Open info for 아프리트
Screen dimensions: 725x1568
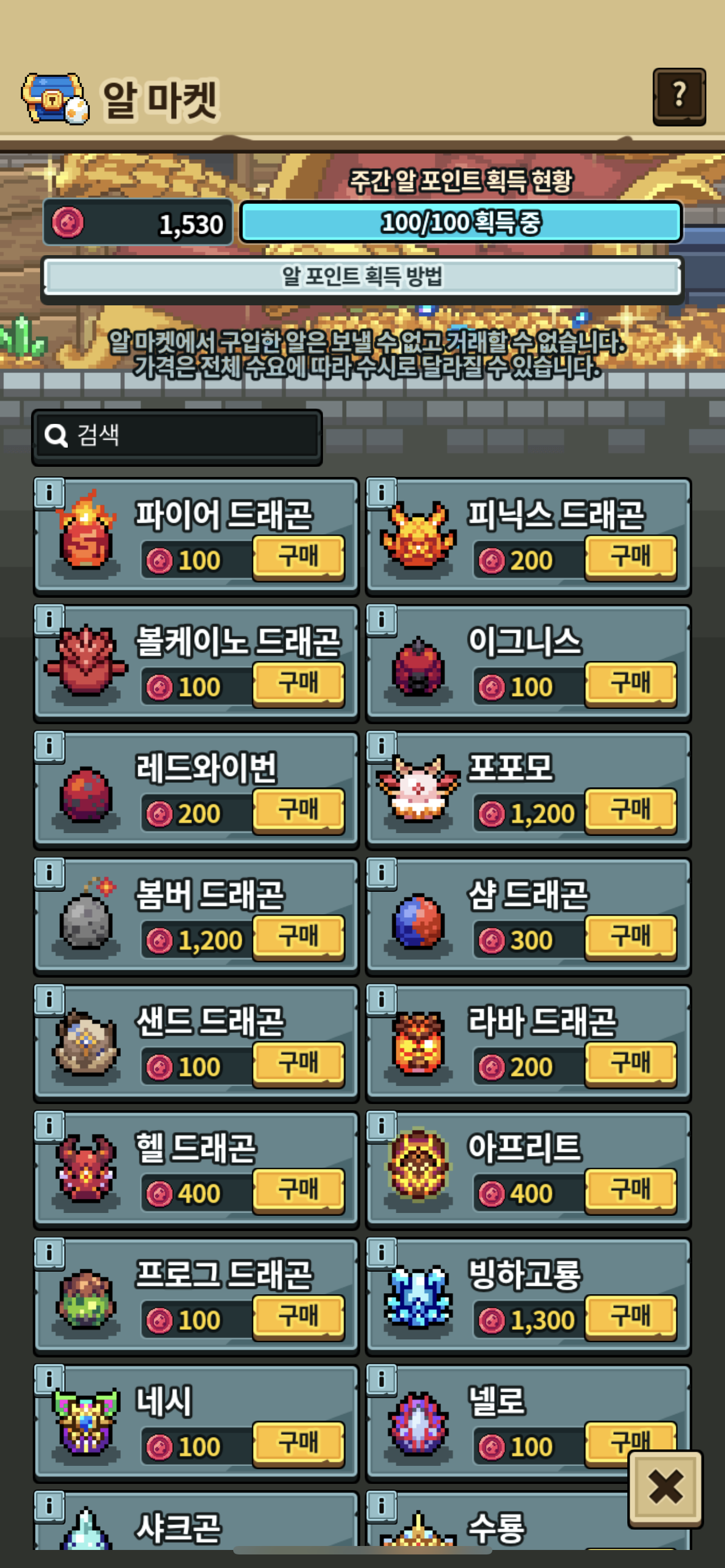382,1126
